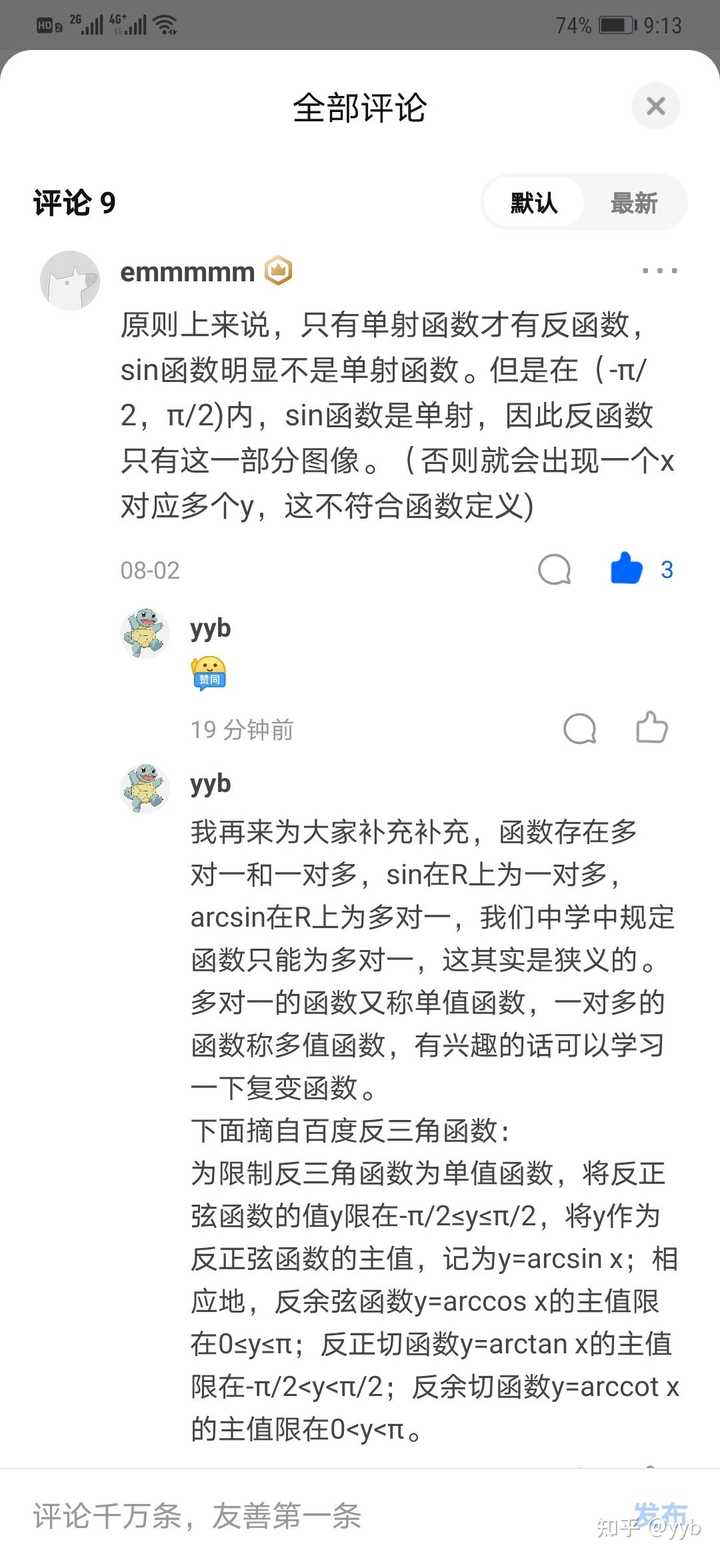The image size is (720, 1560).
Task: Like the top comment by emmmmm
Action: (625, 570)
